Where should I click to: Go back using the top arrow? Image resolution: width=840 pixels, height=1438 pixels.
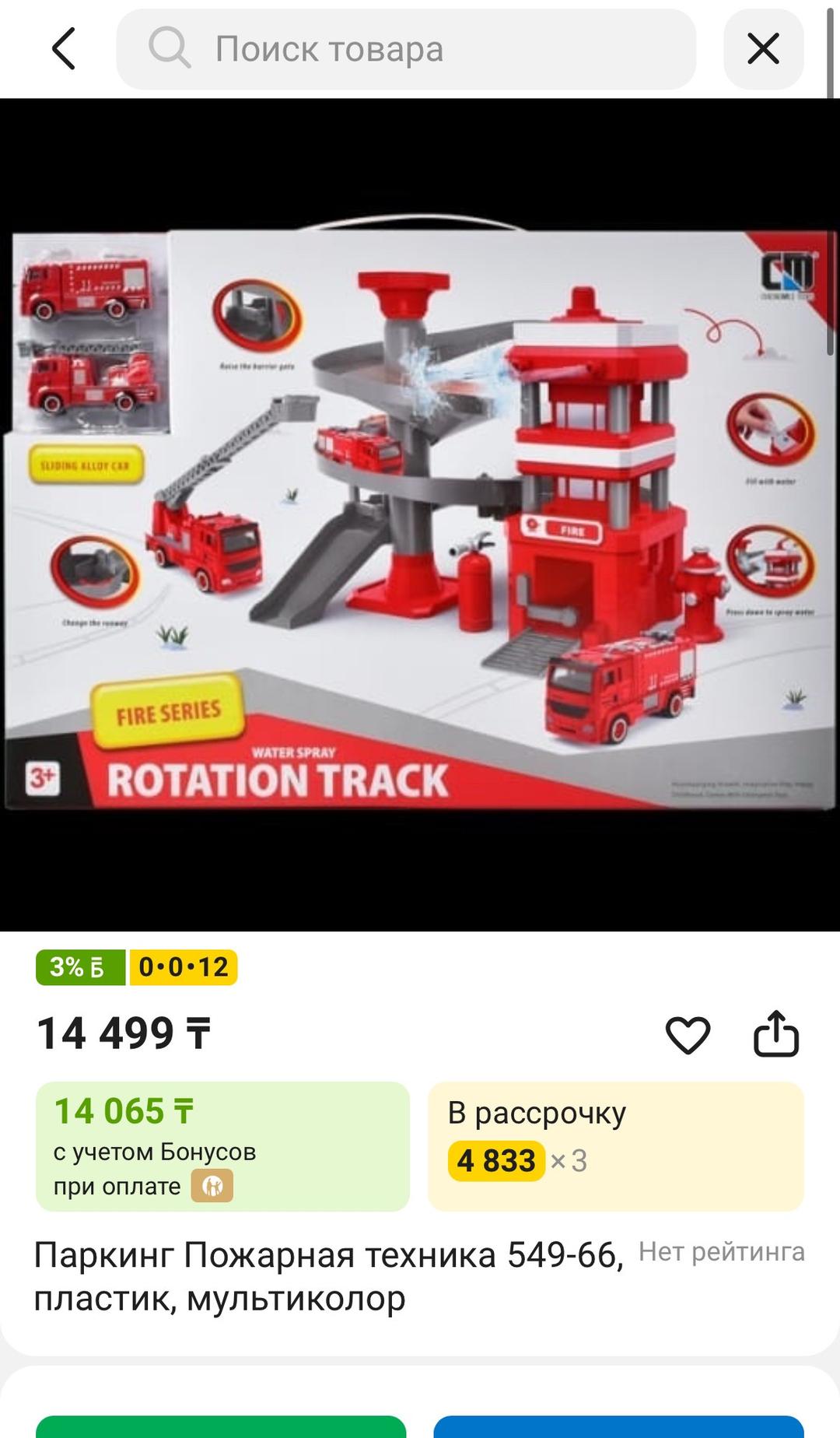pyautogui.click(x=64, y=49)
